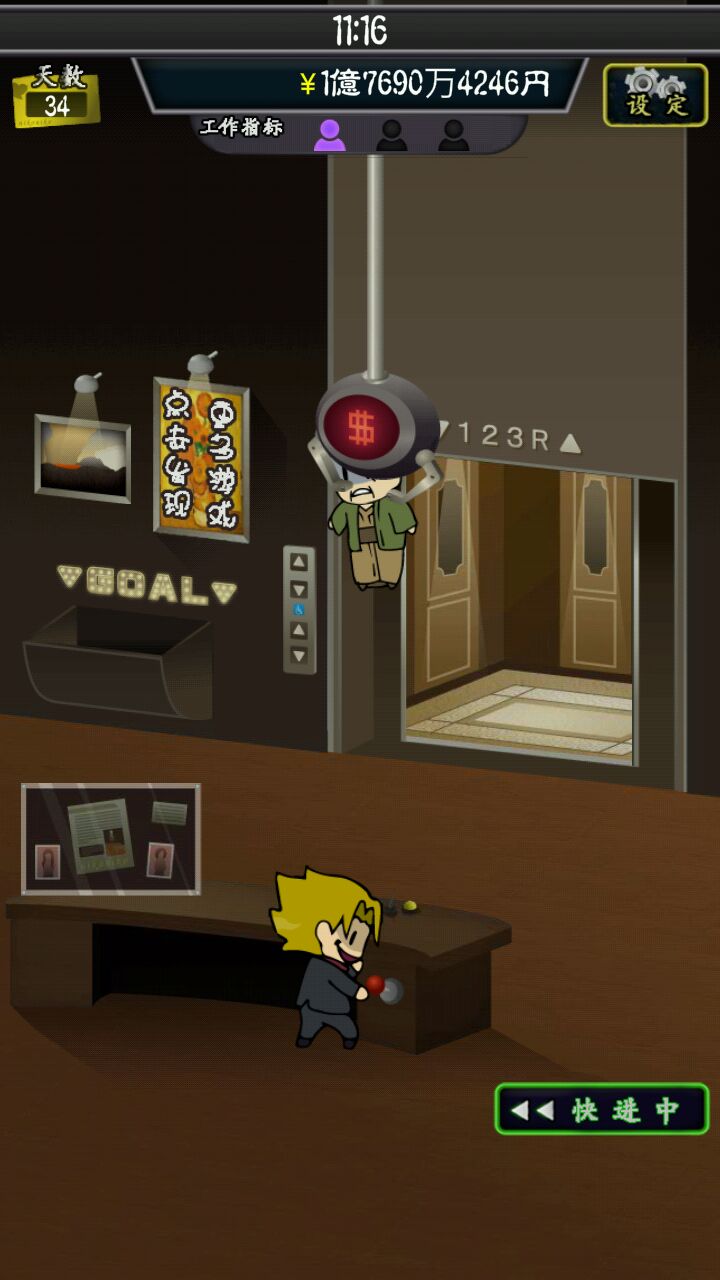The width and height of the screenshot is (720, 1280).
Task: Tap the 快进中 fast-forward button
Action: 601,1109
